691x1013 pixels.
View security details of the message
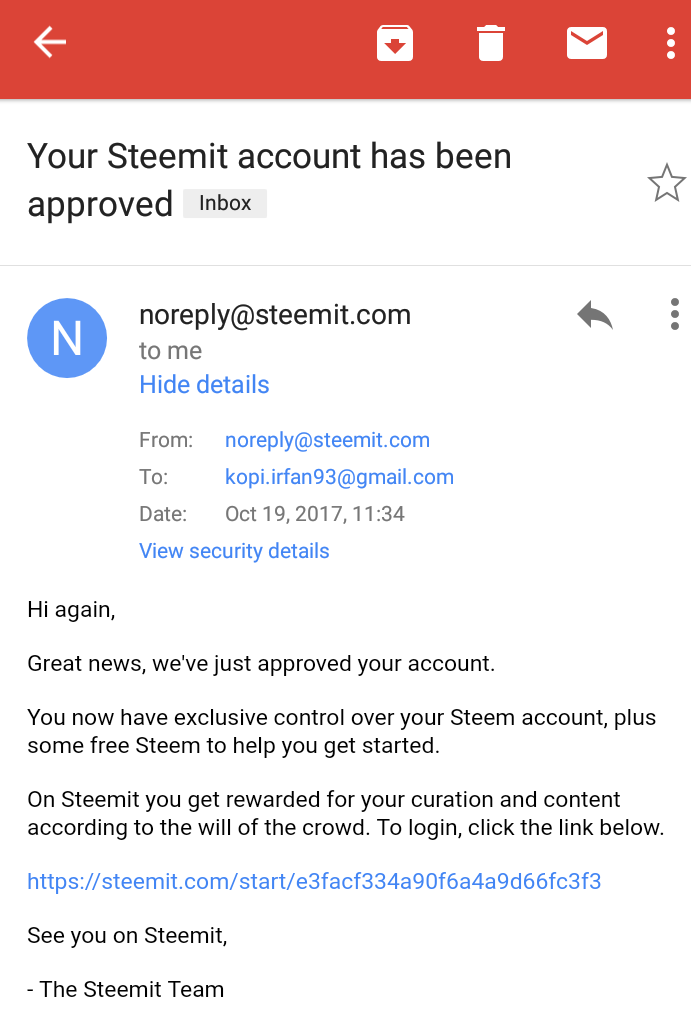[234, 551]
